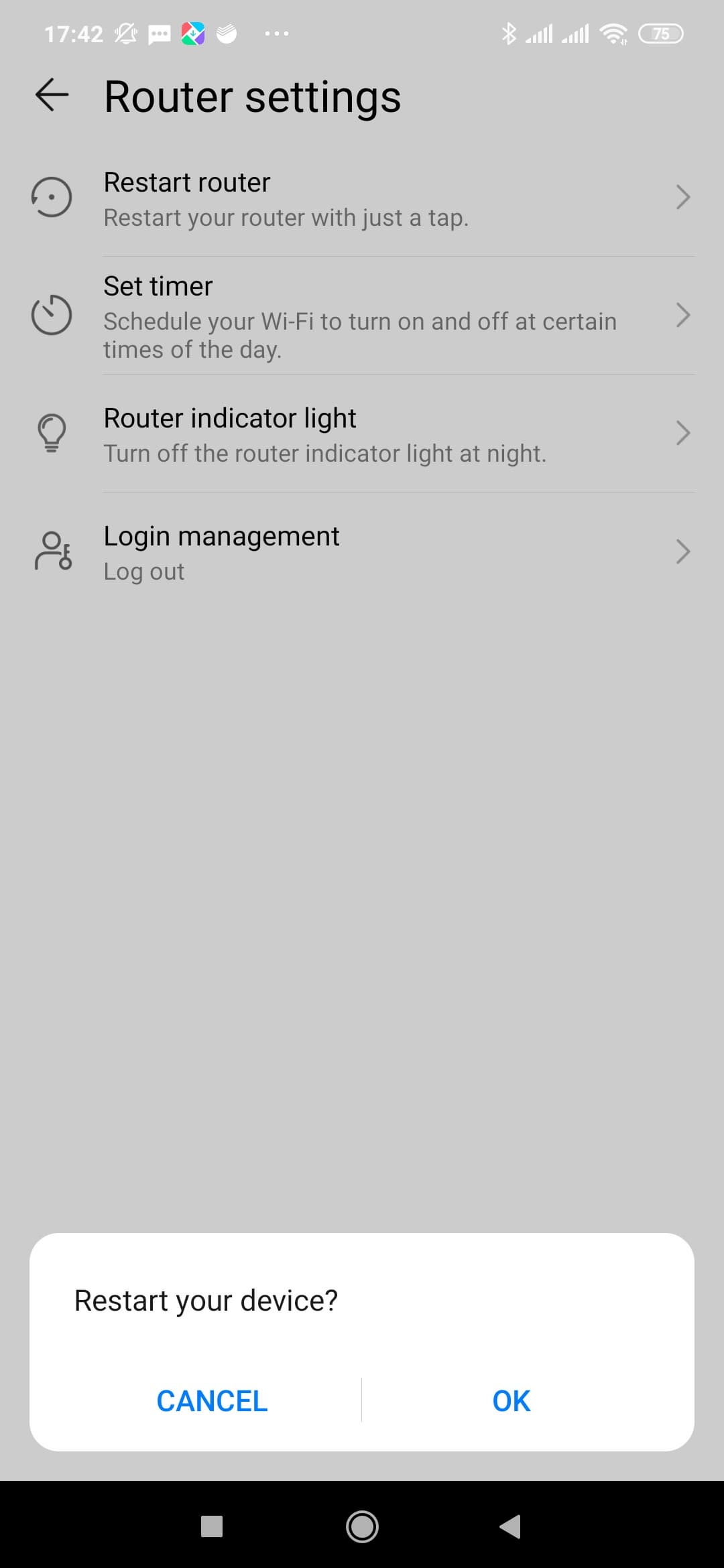Open Set timer settings
The height and width of the screenshot is (1568, 724).
point(362,316)
